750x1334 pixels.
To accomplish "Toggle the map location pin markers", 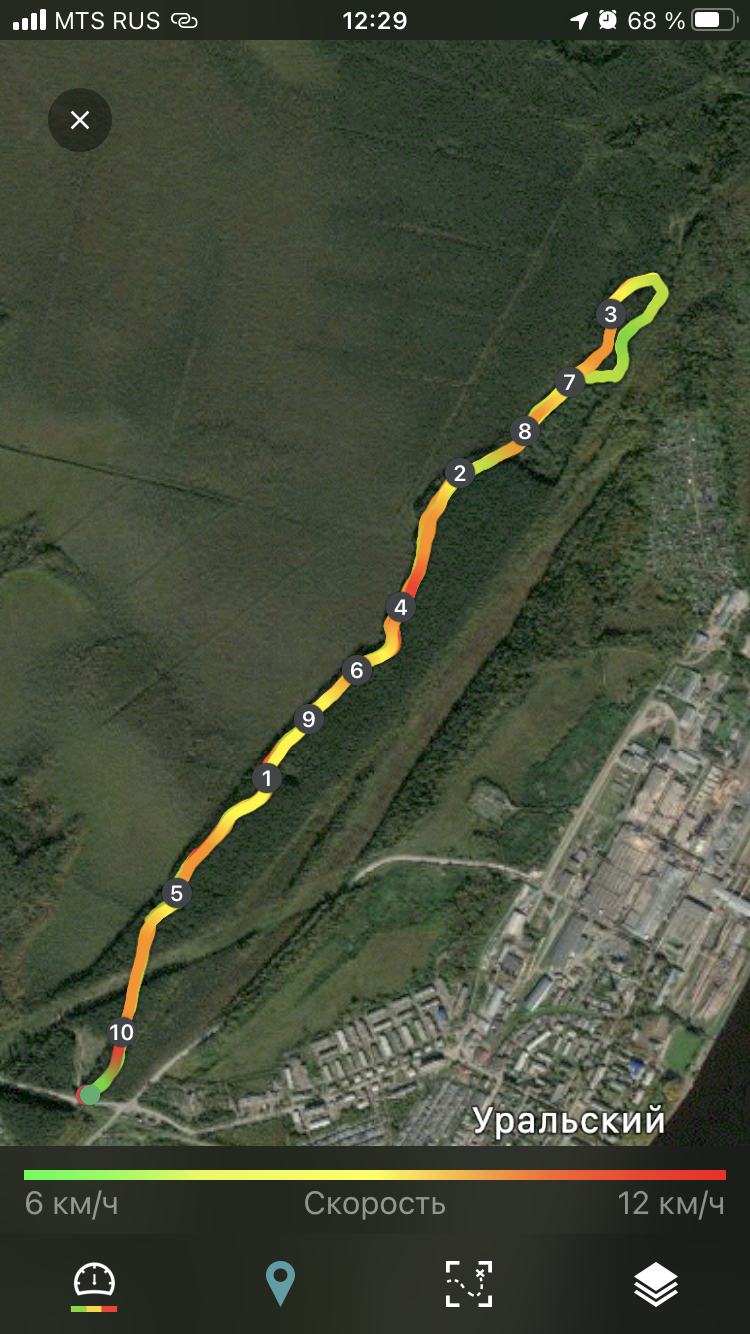I will 281,1283.
